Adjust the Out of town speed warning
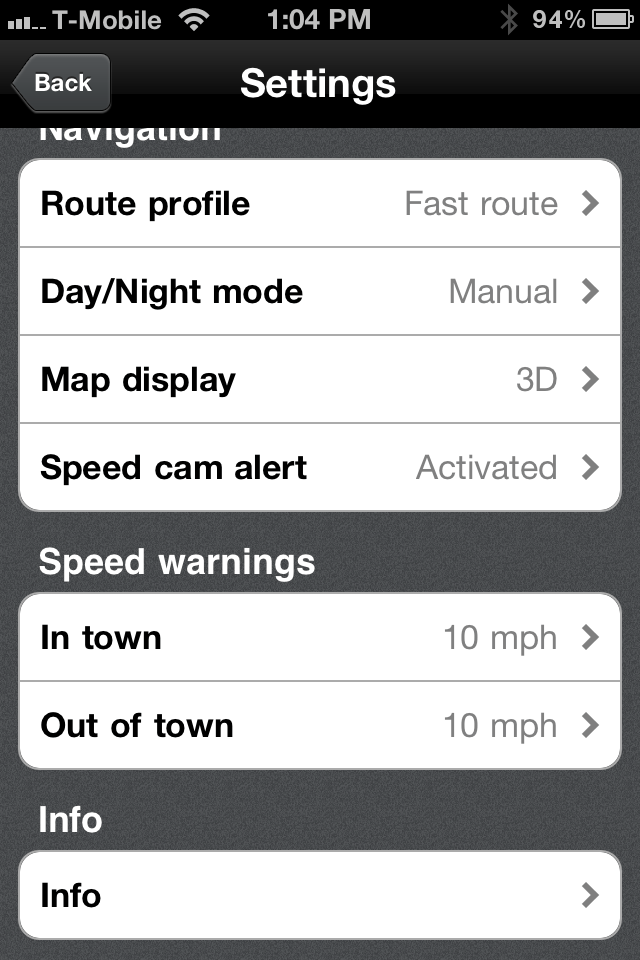The image size is (640, 960). [320, 726]
